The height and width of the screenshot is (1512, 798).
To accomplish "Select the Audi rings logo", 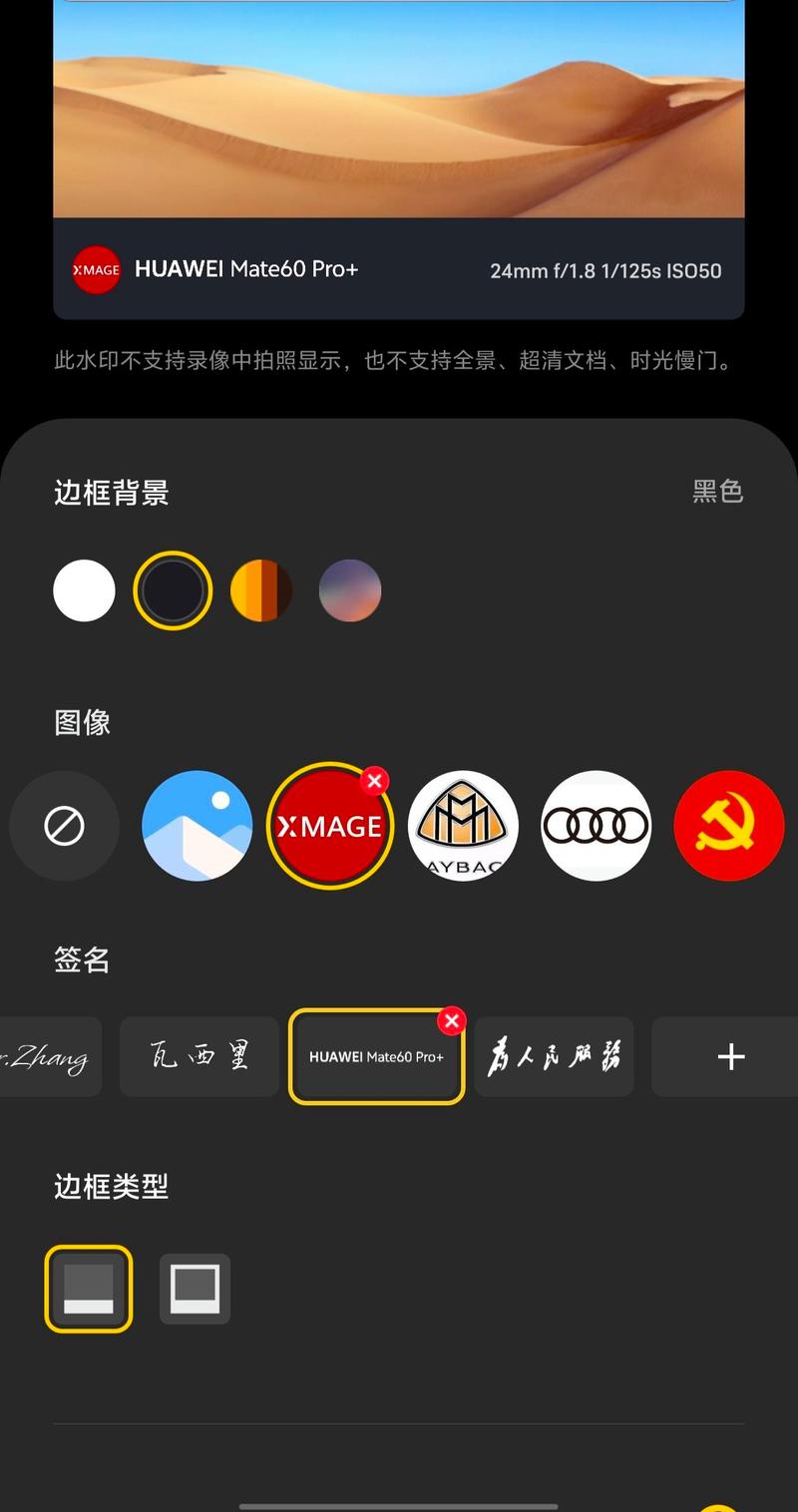I will (596, 826).
